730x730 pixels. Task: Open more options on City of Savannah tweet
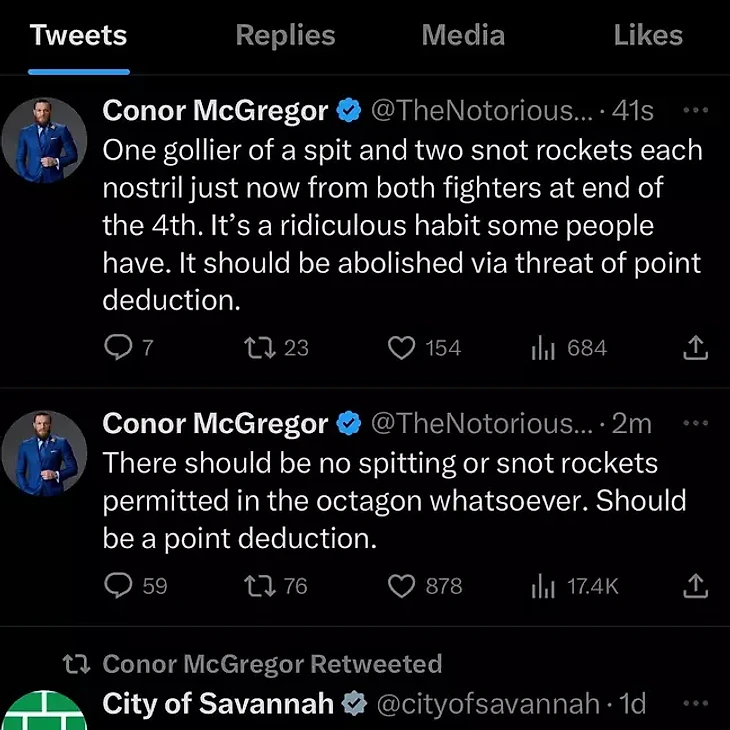point(695,704)
